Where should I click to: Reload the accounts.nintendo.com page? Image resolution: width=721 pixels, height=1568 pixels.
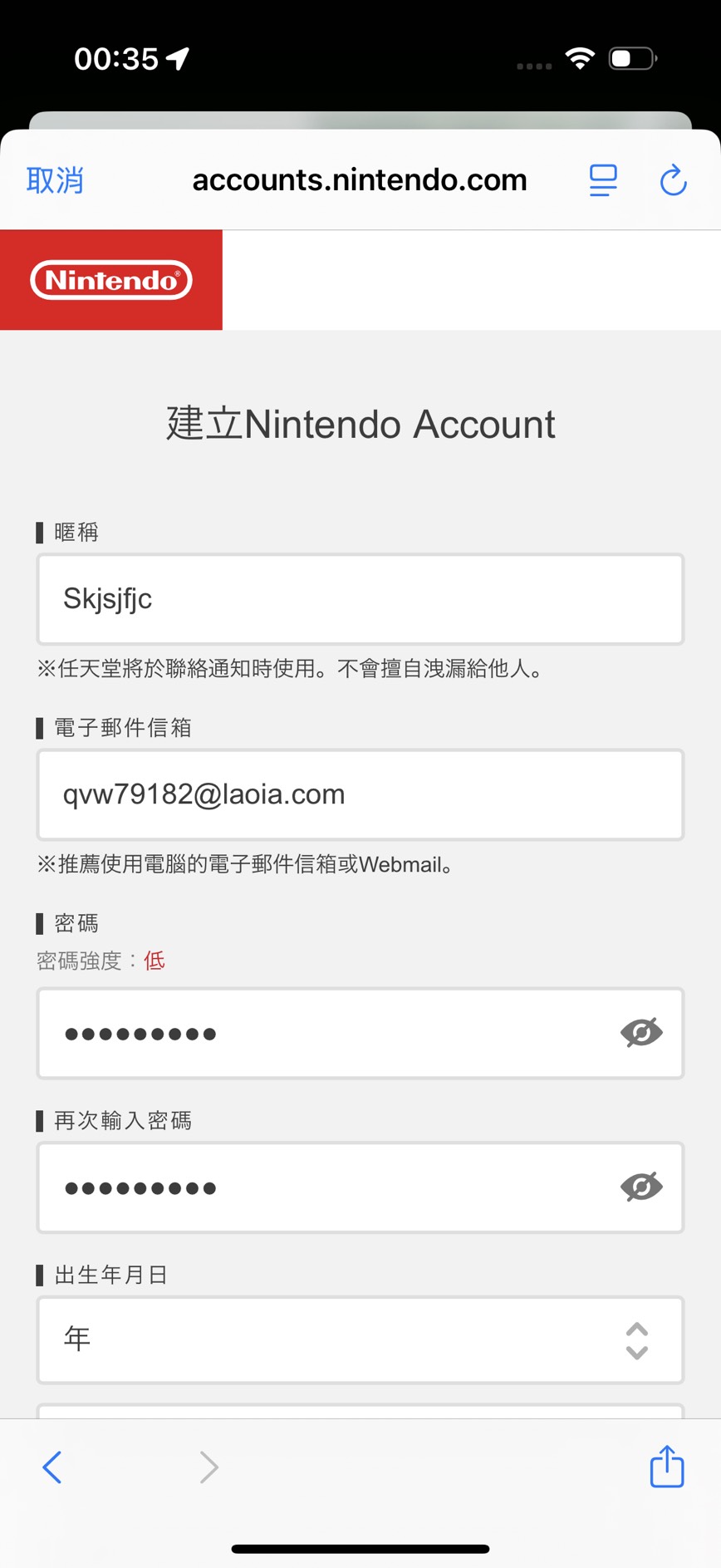(674, 180)
